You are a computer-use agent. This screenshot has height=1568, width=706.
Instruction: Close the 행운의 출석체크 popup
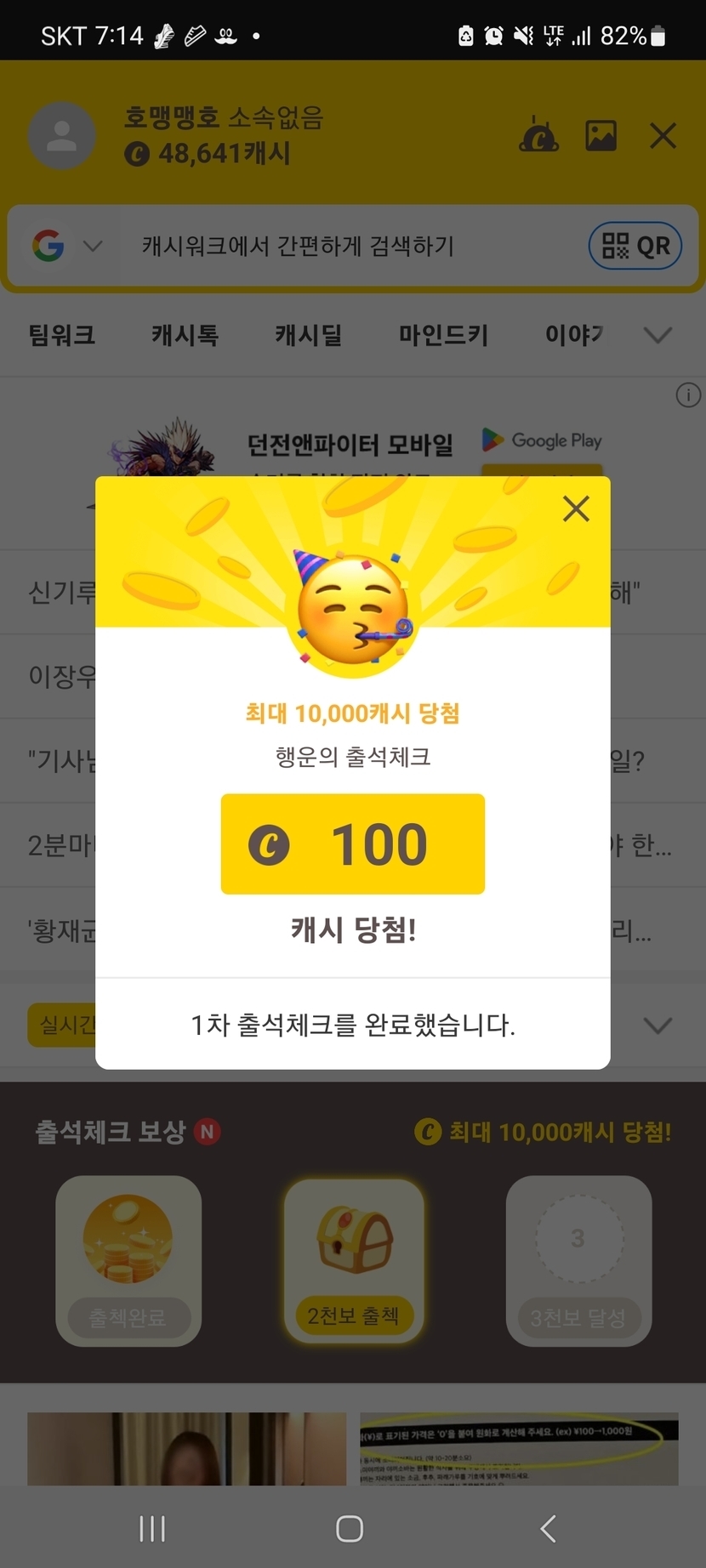(x=576, y=509)
